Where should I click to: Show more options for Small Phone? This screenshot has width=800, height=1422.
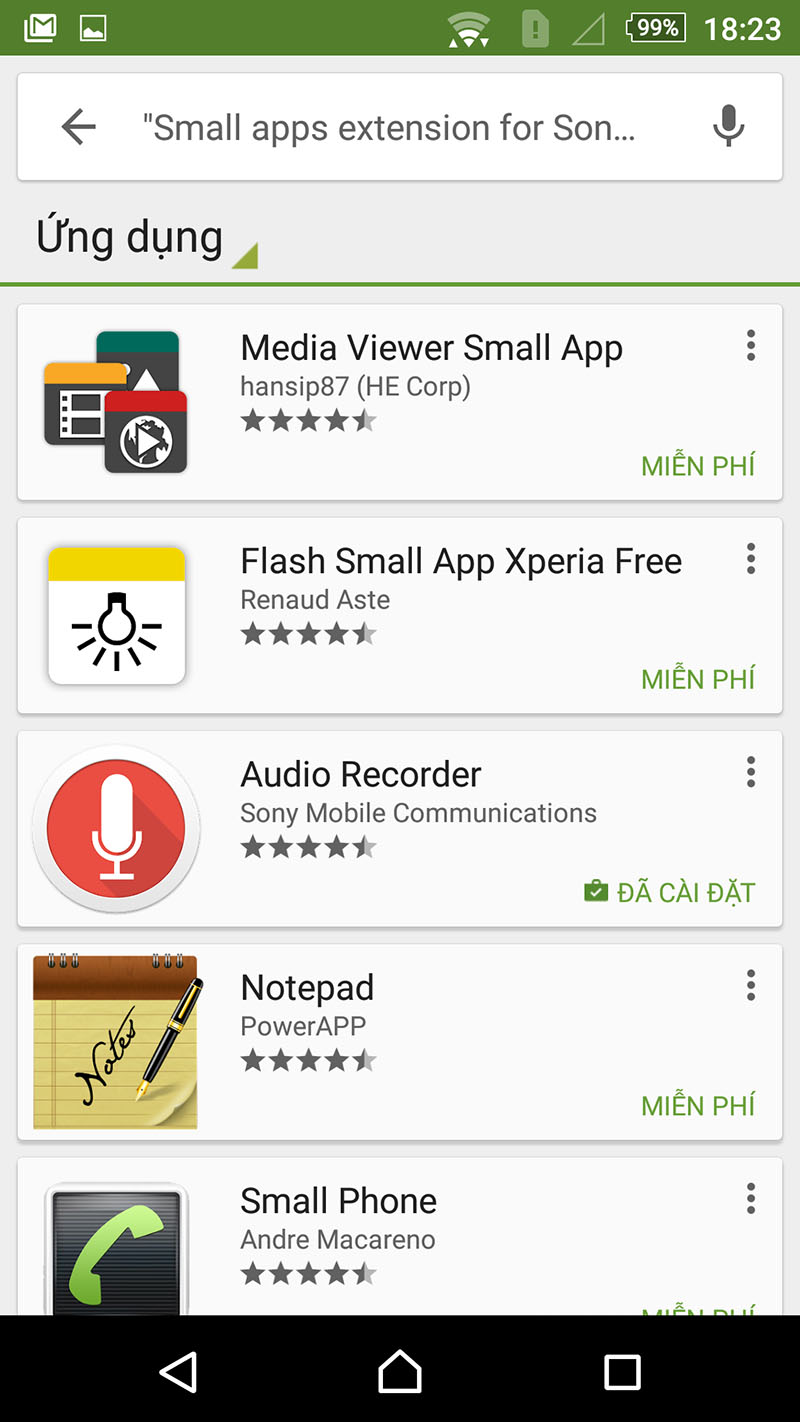click(x=750, y=1199)
